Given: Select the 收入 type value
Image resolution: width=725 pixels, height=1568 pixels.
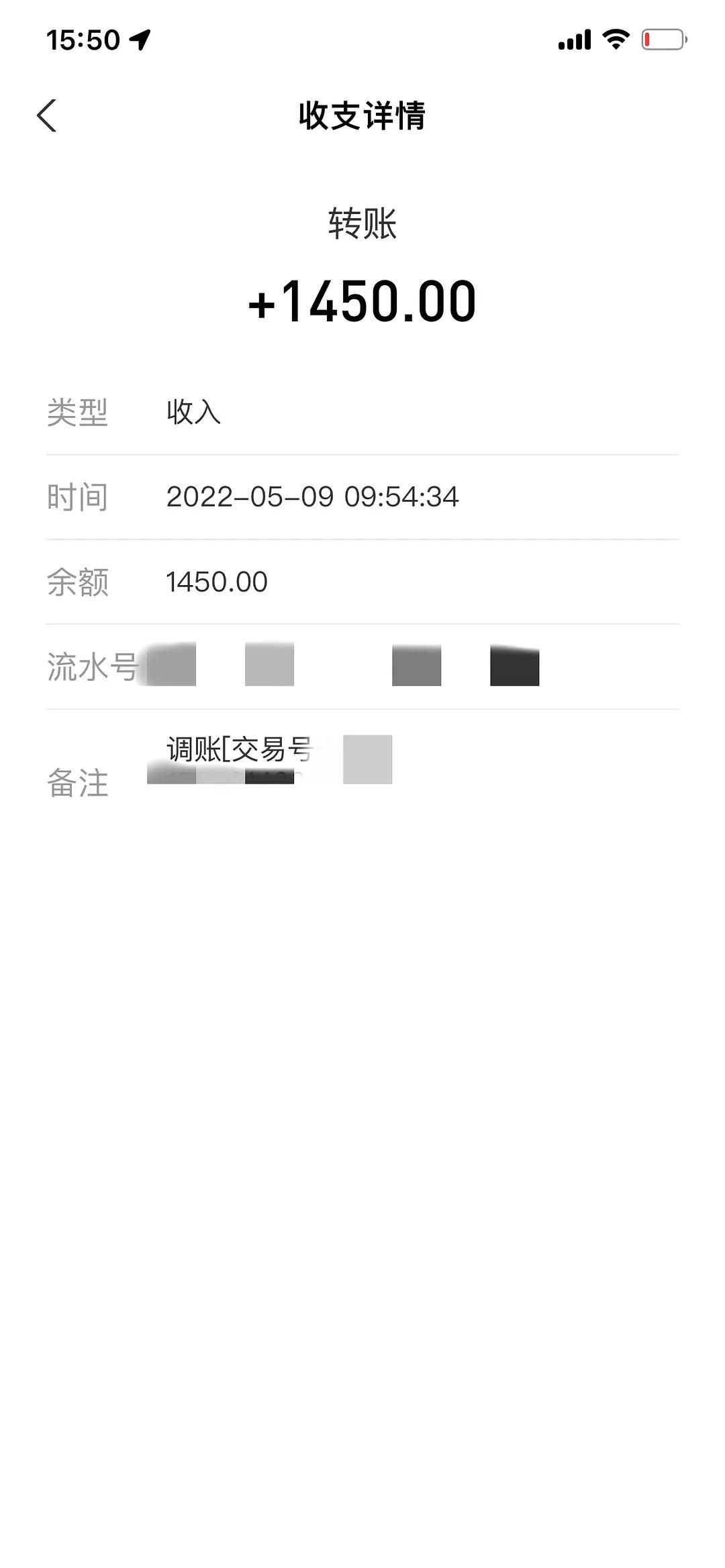Looking at the screenshot, I should click(x=193, y=412).
